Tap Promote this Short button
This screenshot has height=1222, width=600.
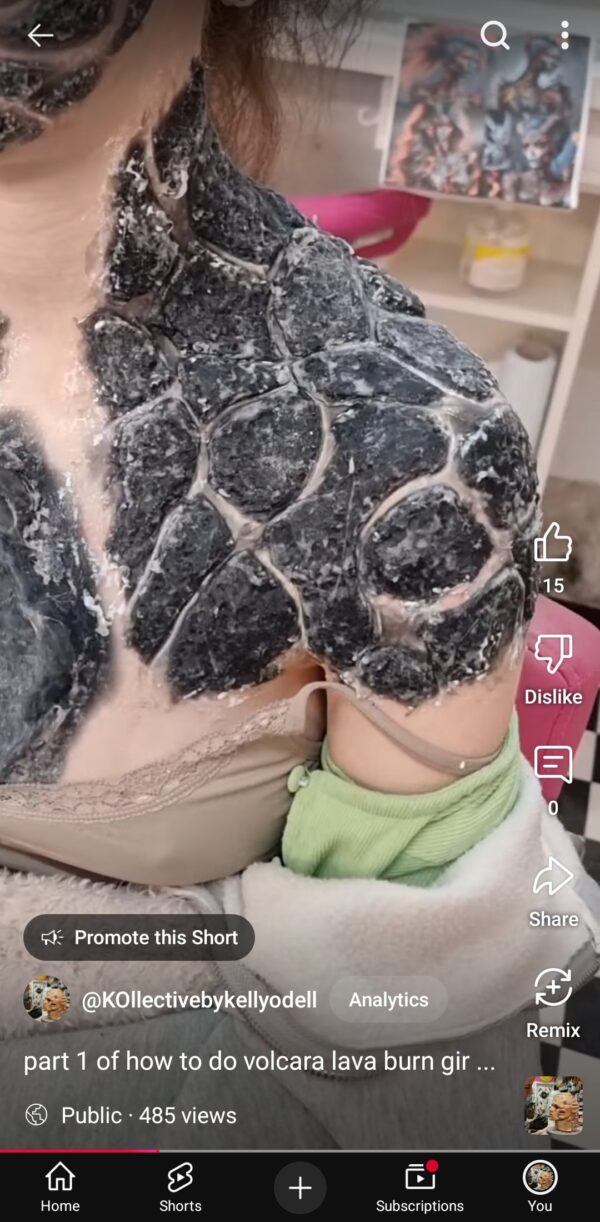139,938
